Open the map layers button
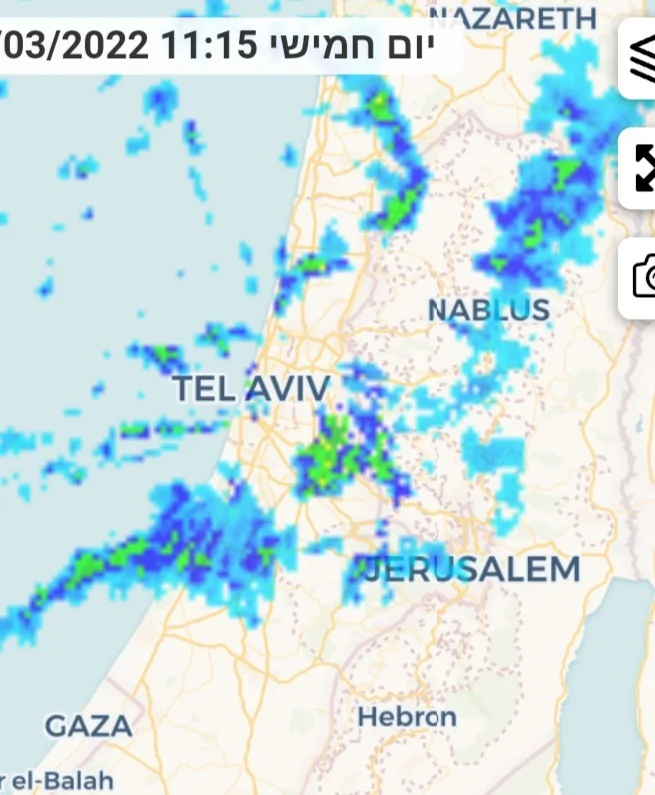 click(640, 58)
